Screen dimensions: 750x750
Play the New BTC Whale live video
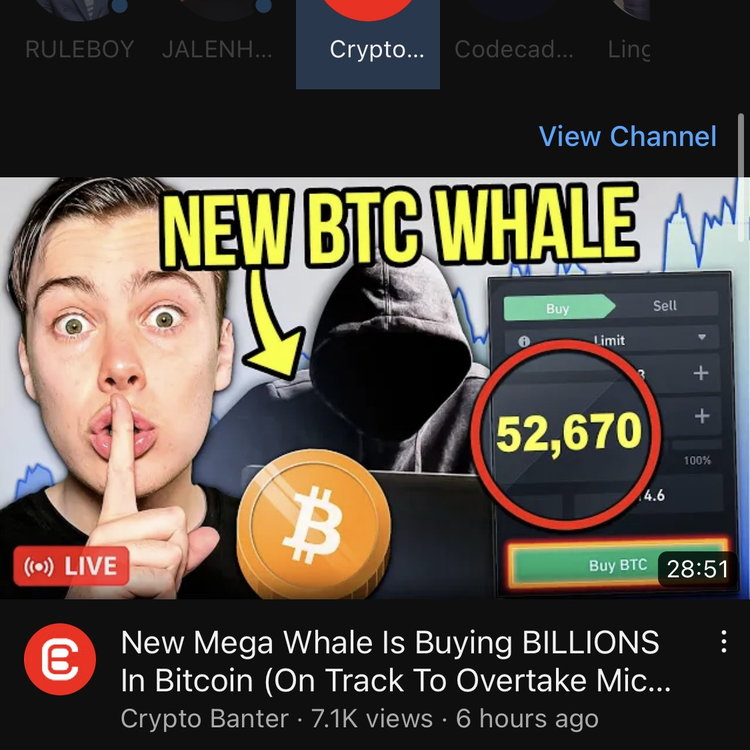[x=375, y=388]
